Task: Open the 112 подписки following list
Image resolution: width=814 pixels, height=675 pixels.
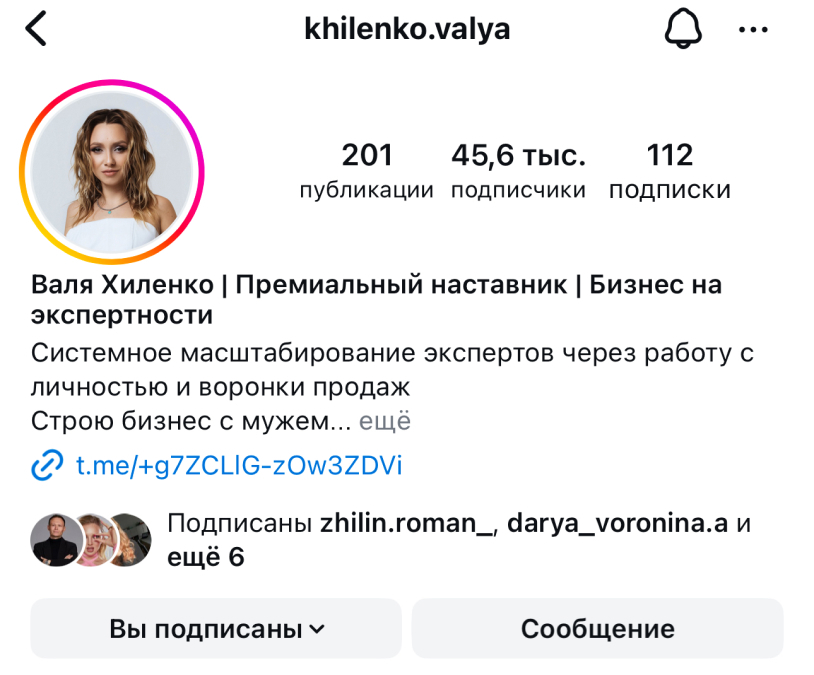Action: (669, 170)
